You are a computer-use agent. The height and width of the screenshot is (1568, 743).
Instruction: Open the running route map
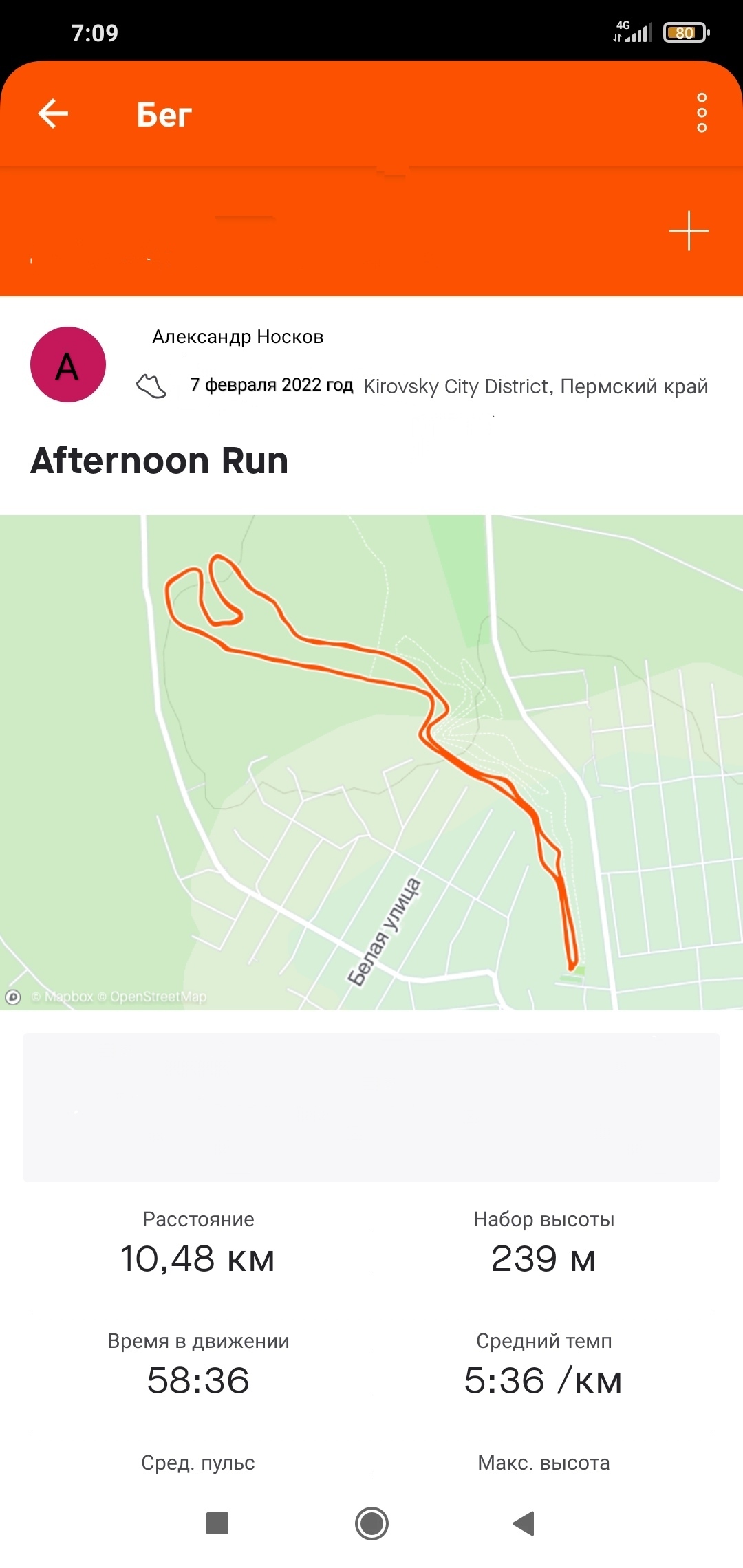click(x=371, y=762)
